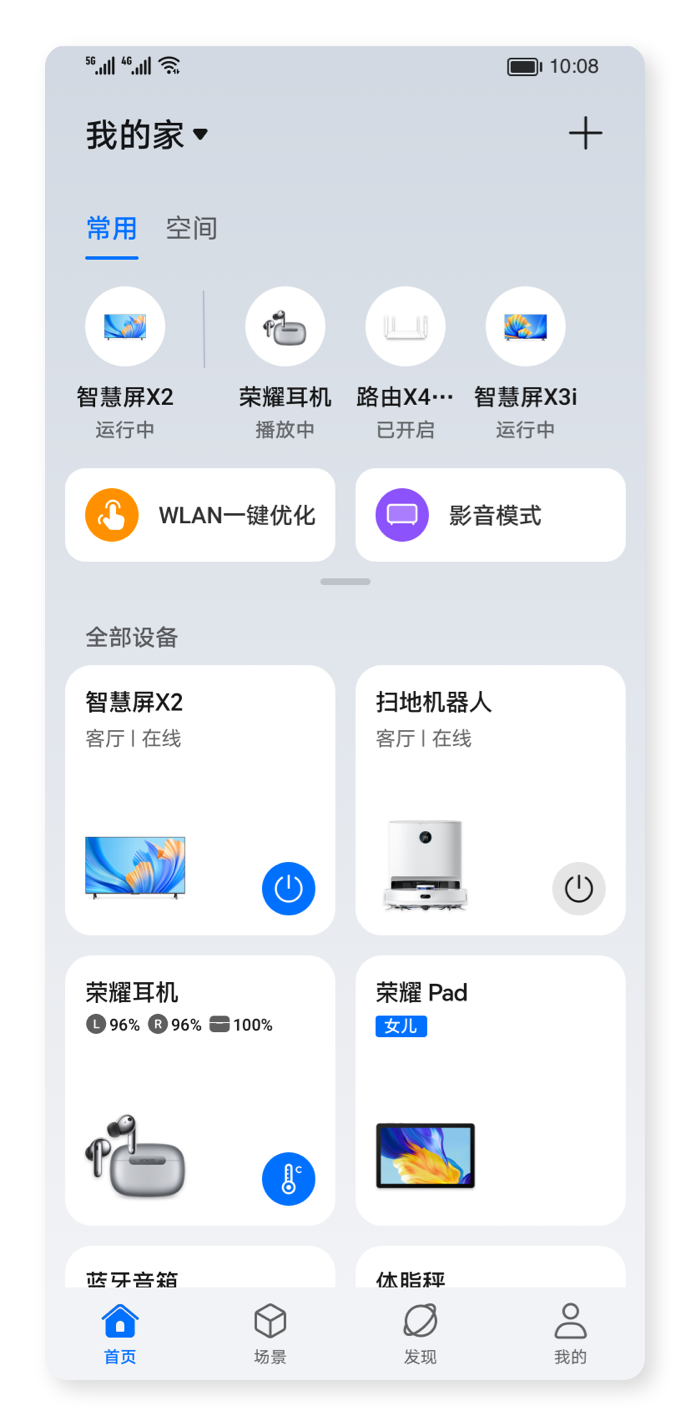Run WLAN一键优化
The width and height of the screenshot is (690, 1425).
[x=200, y=515]
